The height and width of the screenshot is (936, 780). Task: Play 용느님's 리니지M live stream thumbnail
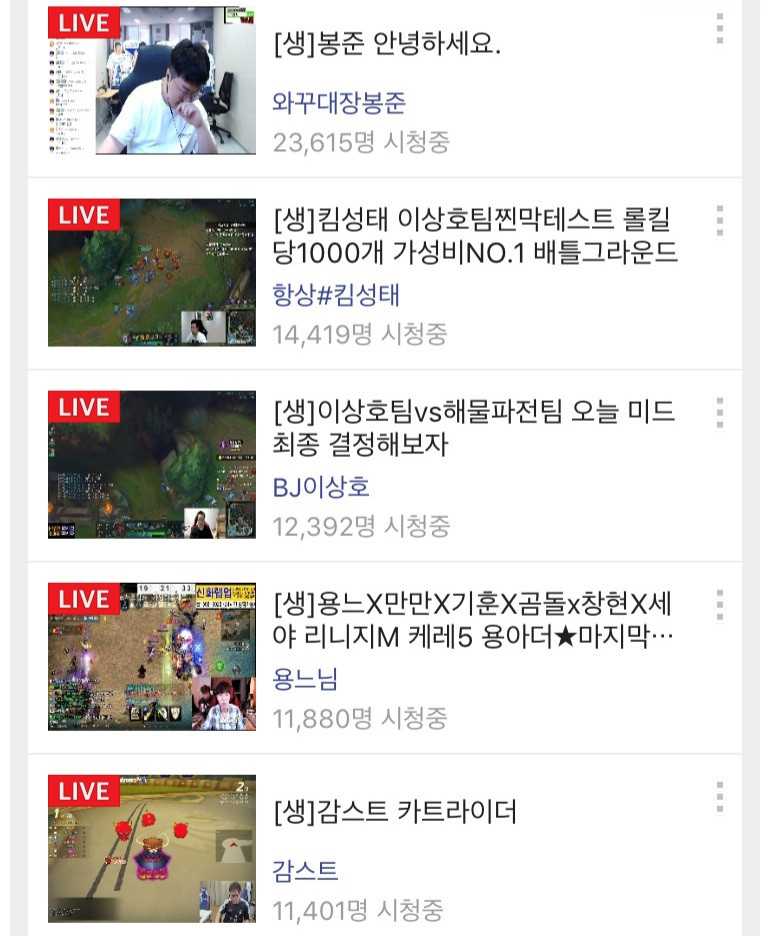point(151,656)
